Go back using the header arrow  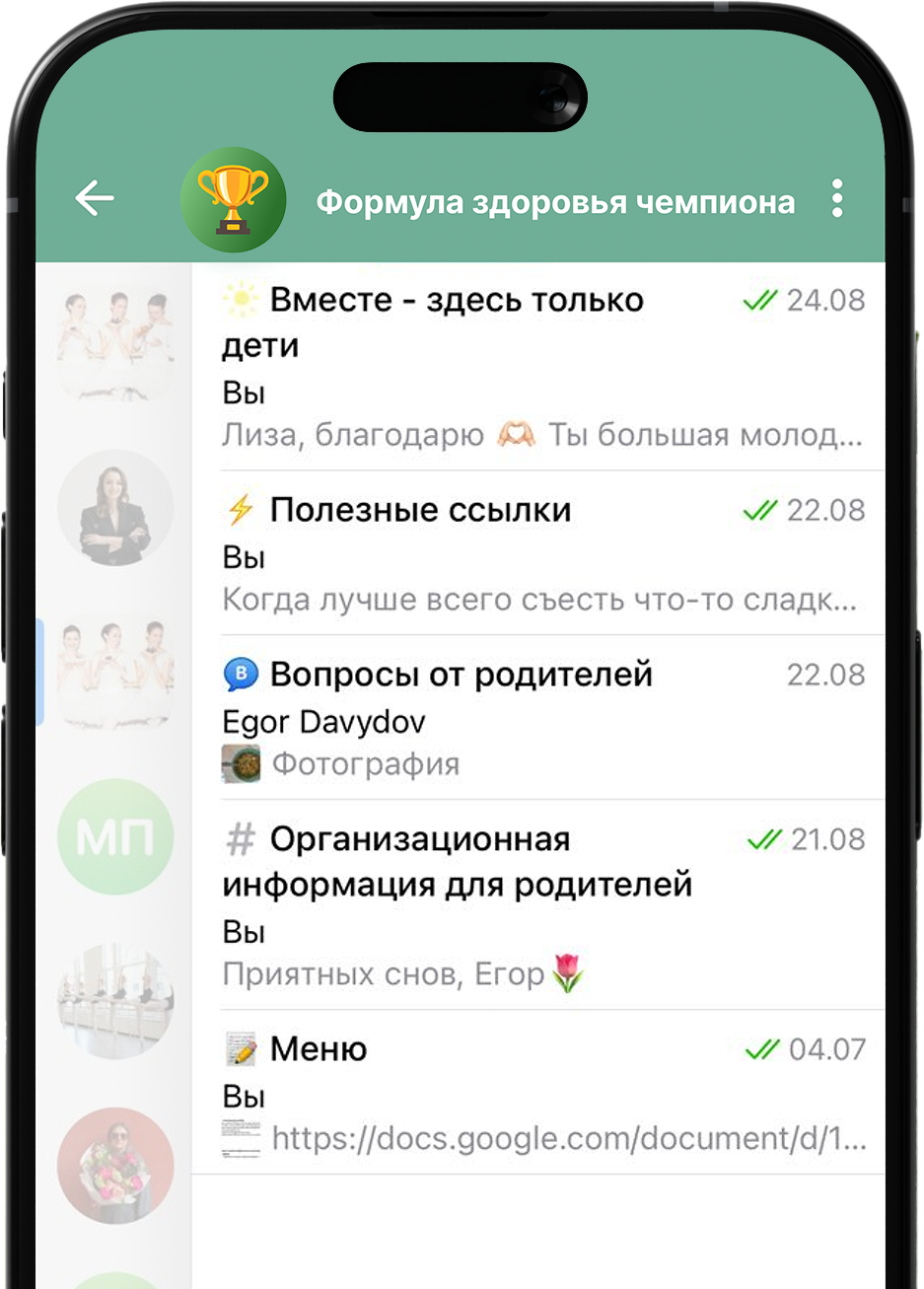tap(95, 199)
